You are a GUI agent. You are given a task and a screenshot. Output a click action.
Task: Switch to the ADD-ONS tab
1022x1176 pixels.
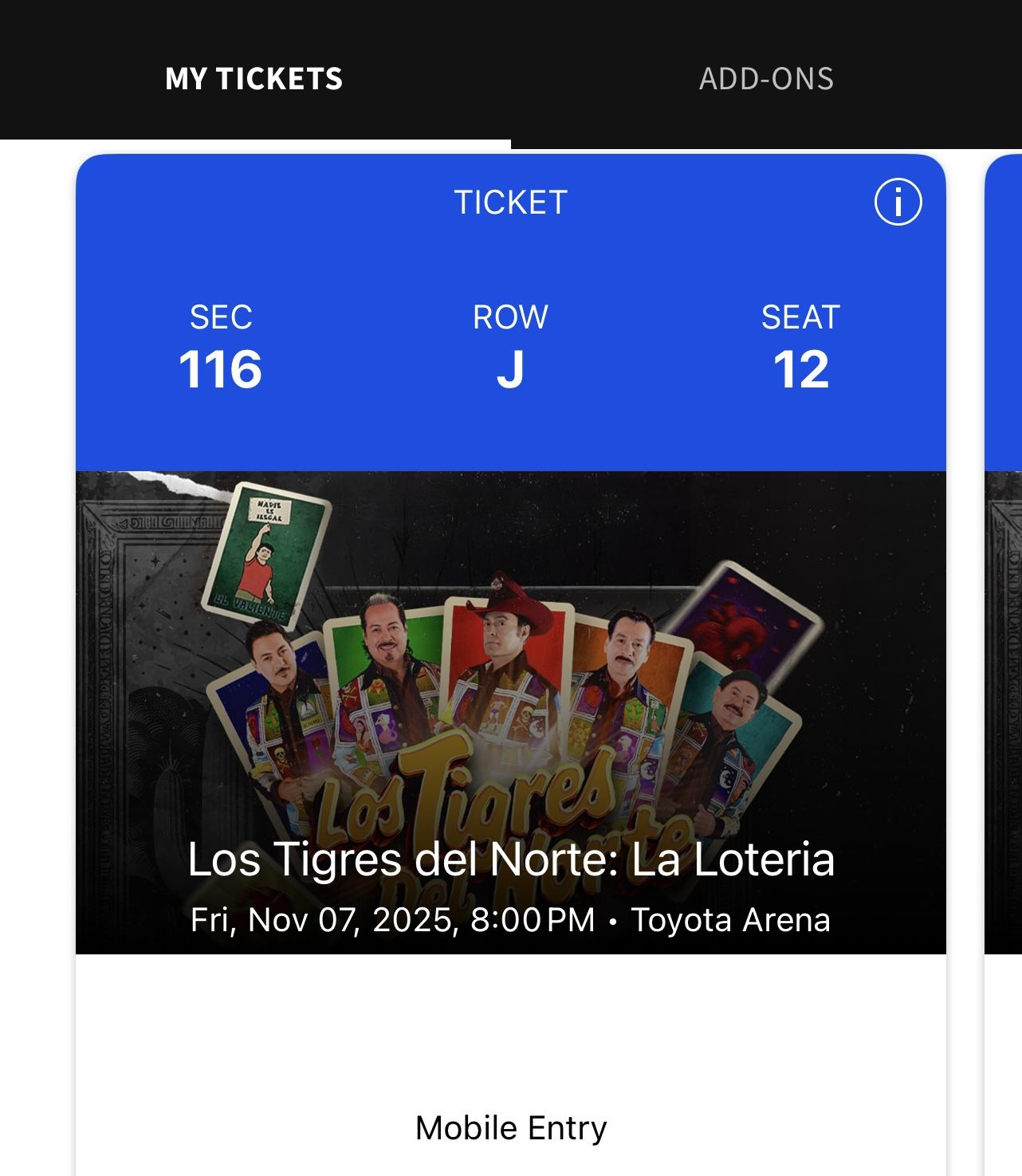click(766, 77)
